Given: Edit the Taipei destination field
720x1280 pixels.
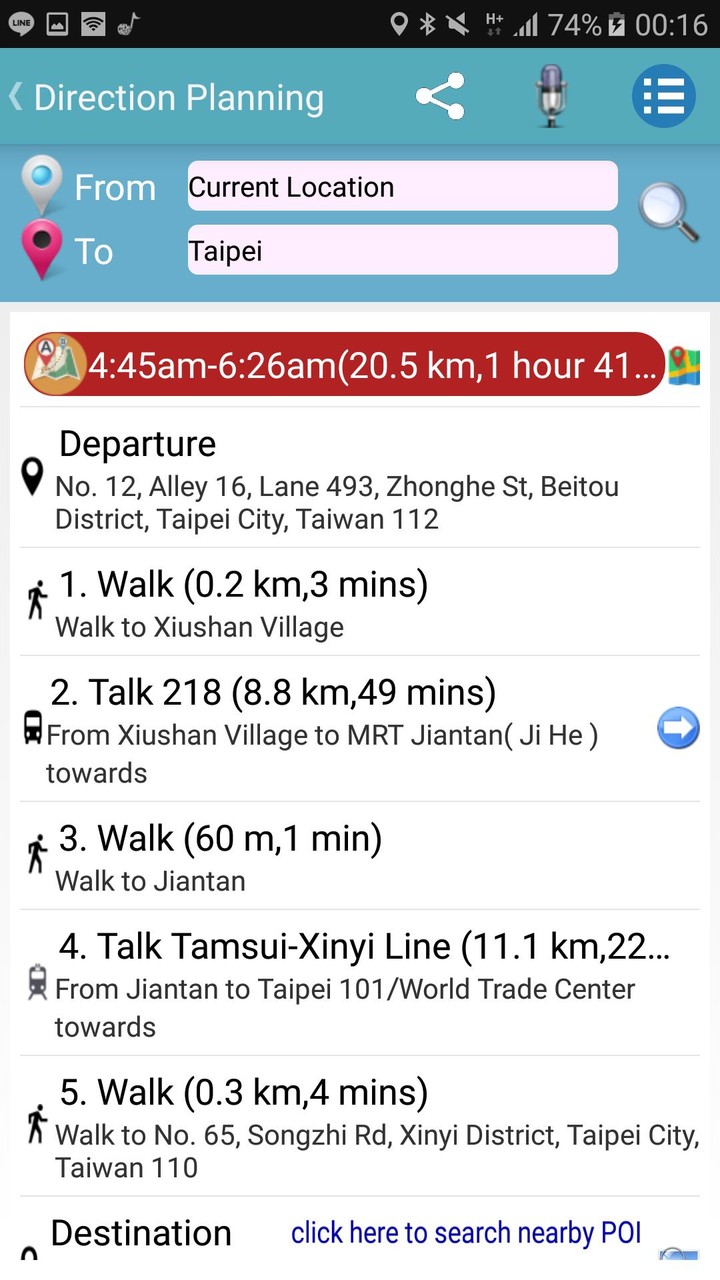Looking at the screenshot, I should 400,250.
